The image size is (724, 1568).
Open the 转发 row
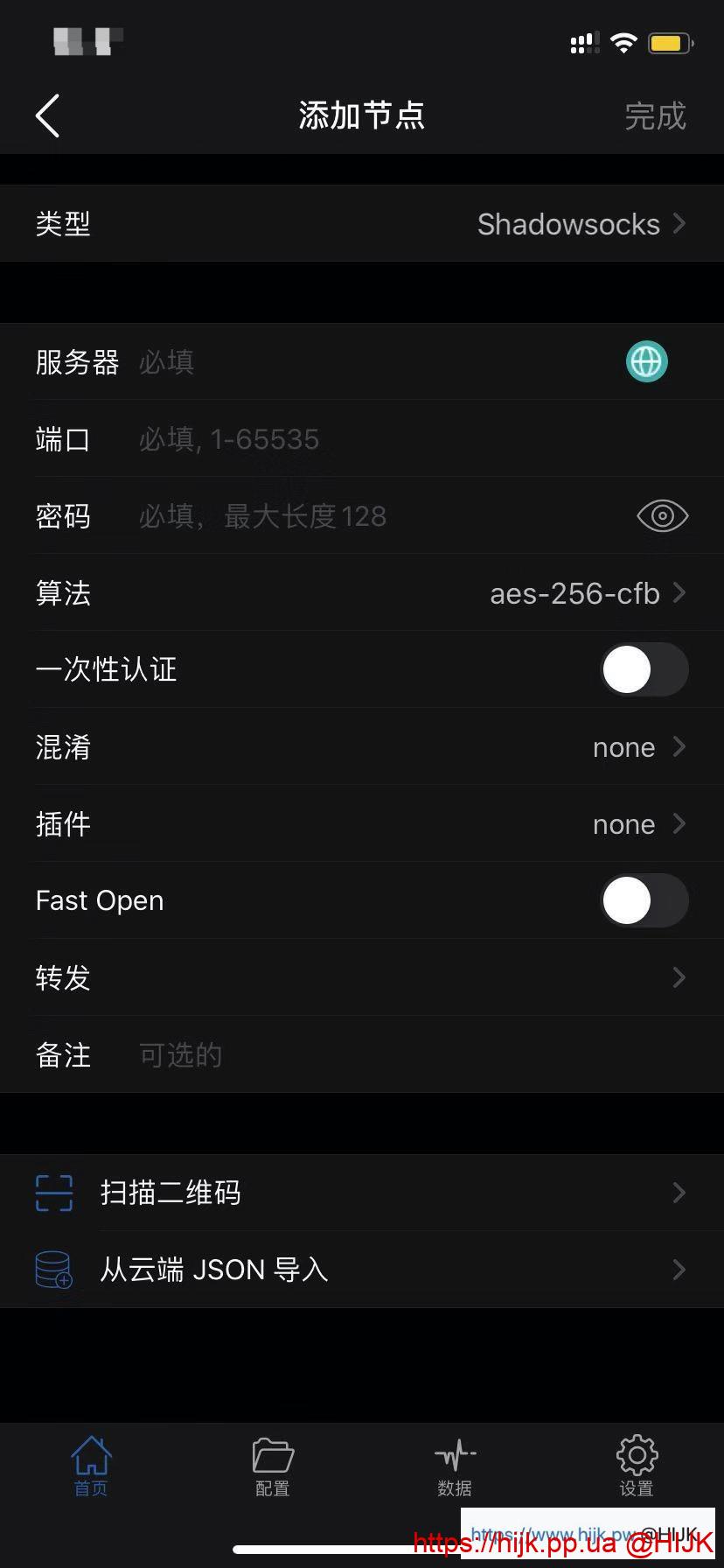pyautogui.click(x=361, y=978)
